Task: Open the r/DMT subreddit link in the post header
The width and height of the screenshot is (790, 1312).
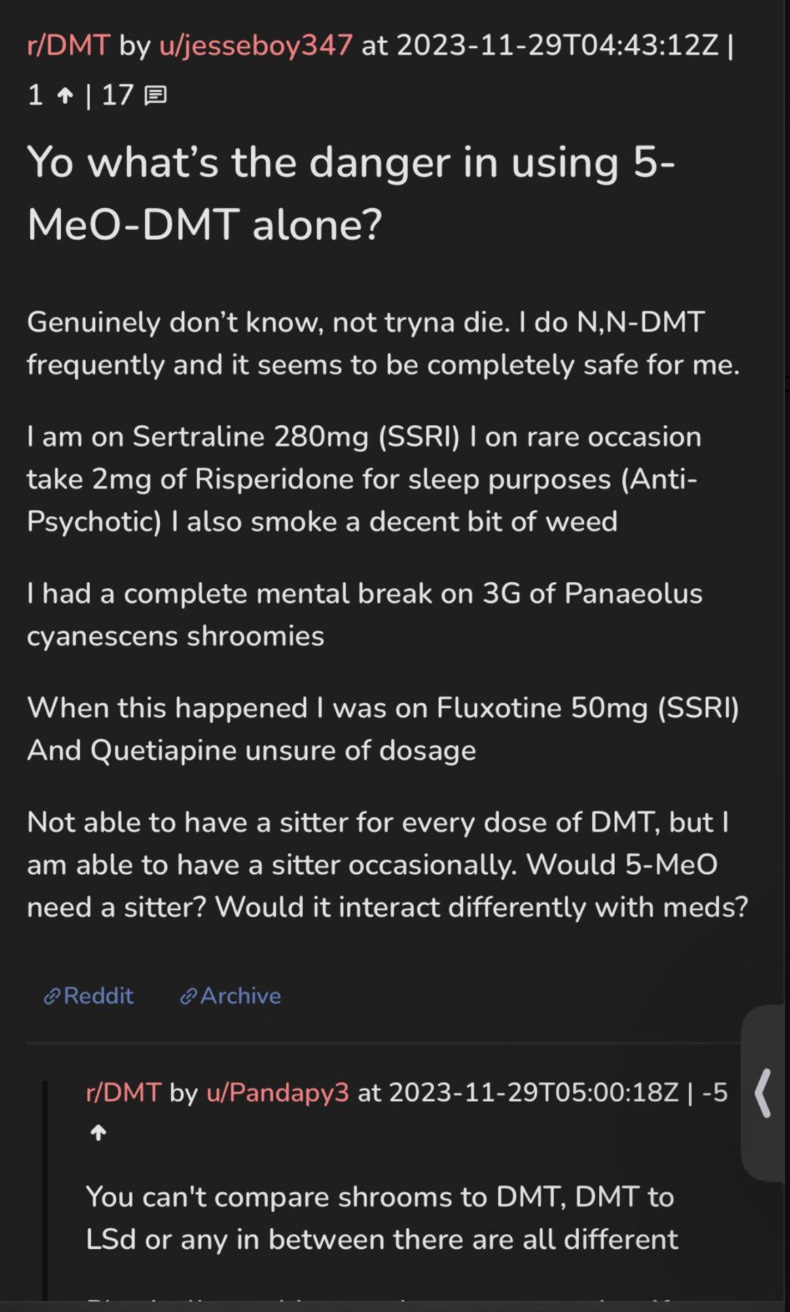Action: tap(68, 46)
